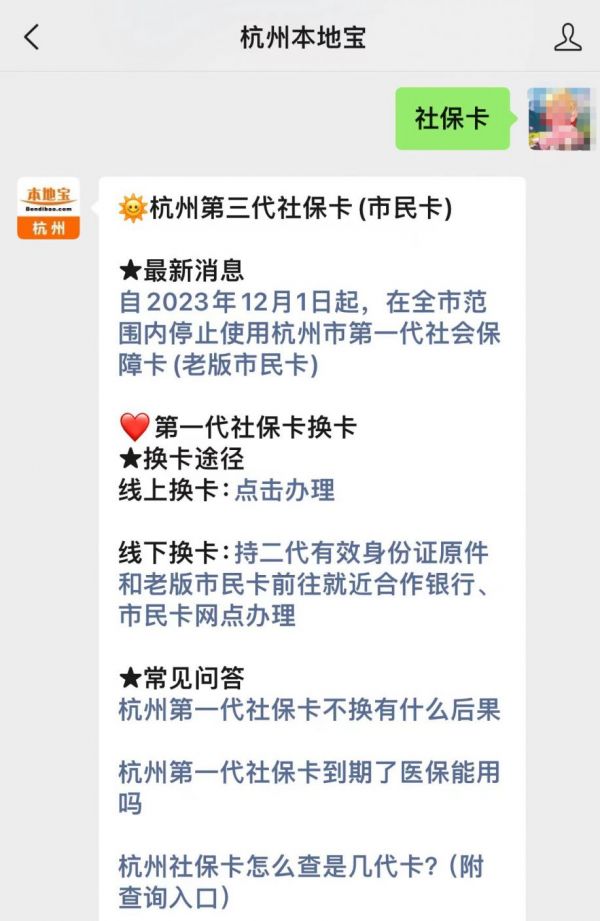Open the 2023年12月1日 第一代社保卡停用 news link
The image size is (600, 921).
[x=308, y=334]
